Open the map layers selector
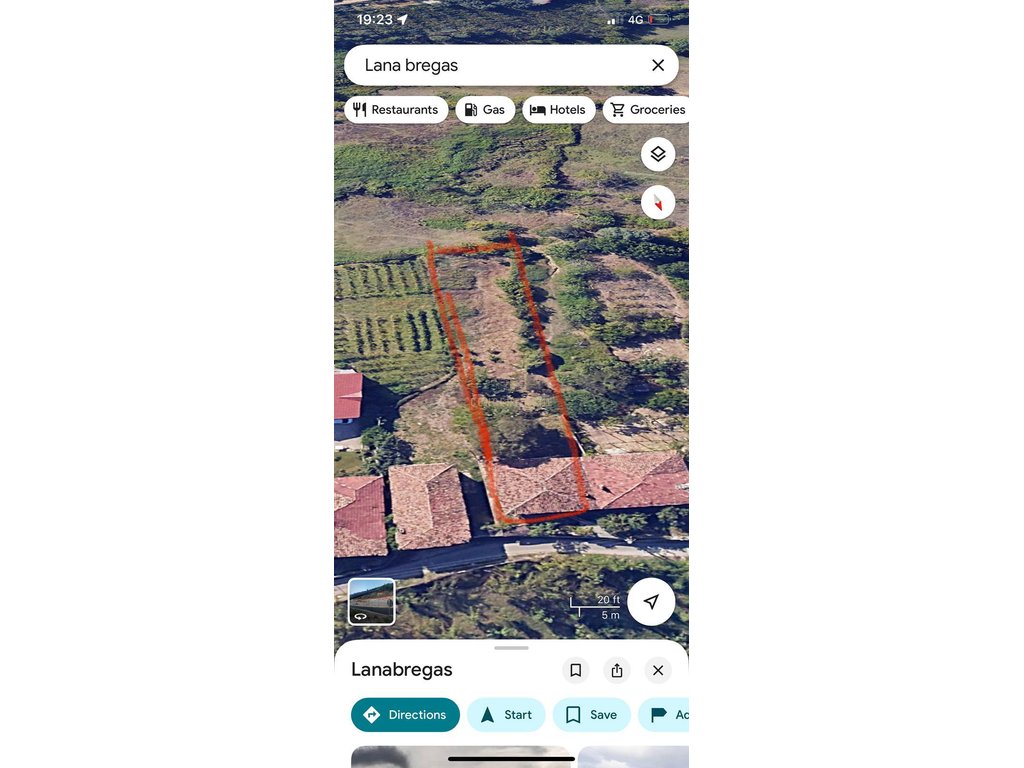 (658, 154)
